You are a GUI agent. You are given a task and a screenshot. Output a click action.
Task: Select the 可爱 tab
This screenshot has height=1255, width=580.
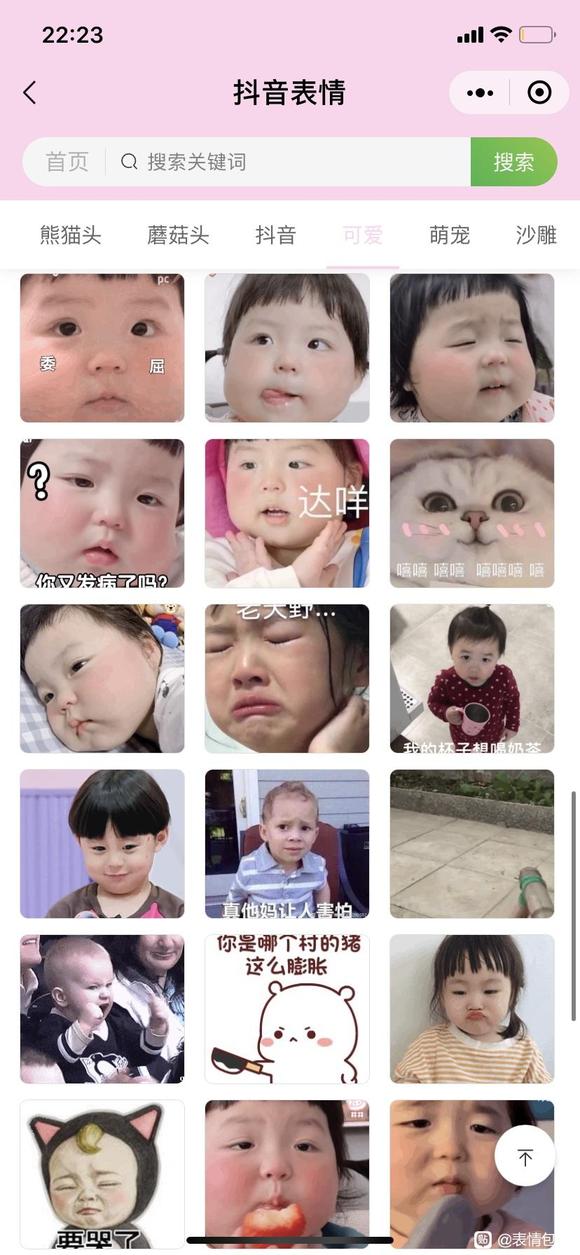coord(363,235)
